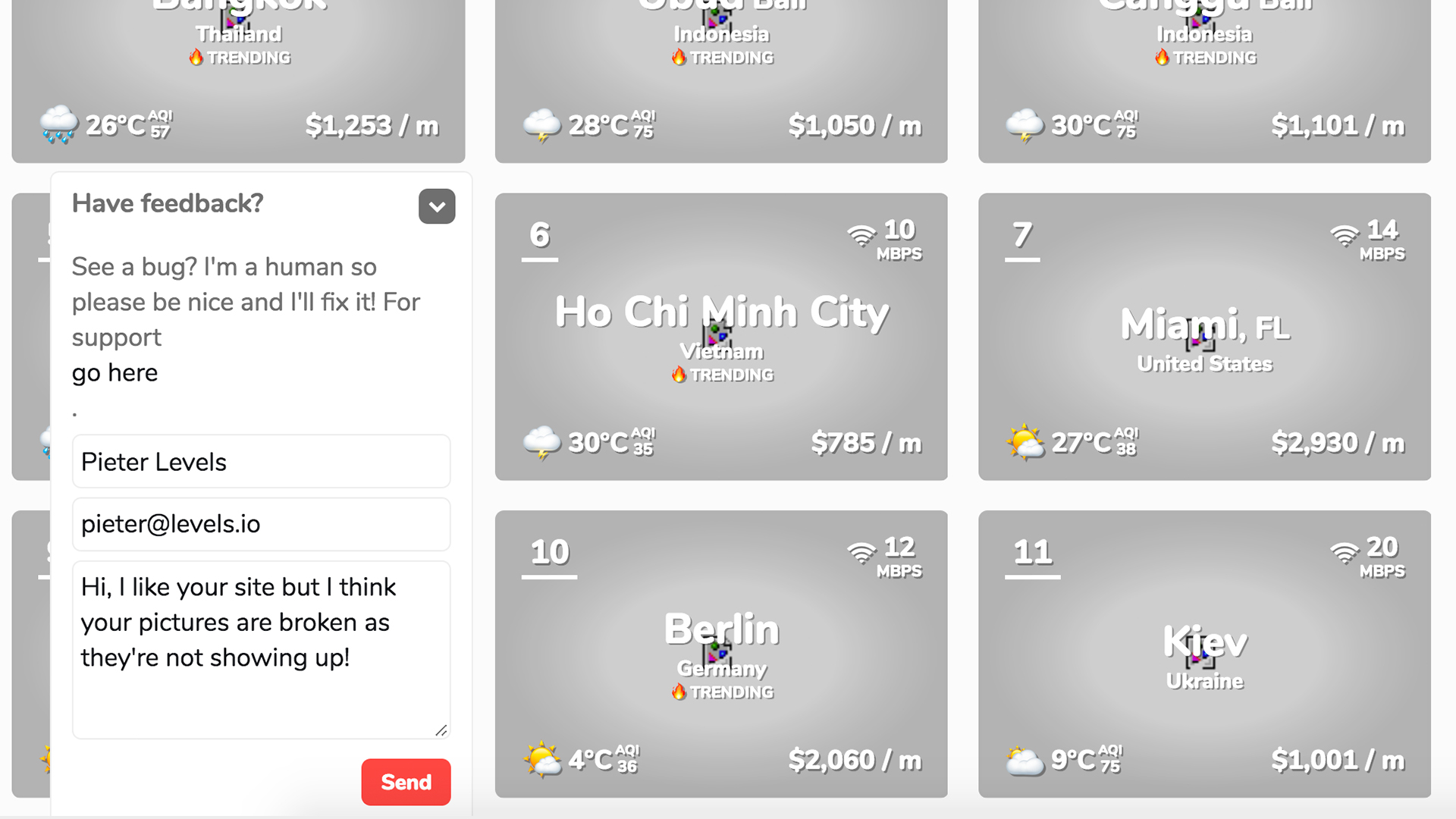Follow the 'go here' support link

tap(115, 373)
